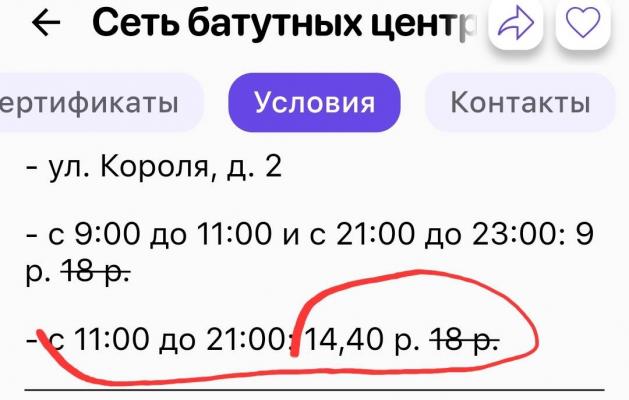Add offer to favorites with heart
Viewport: 629px width, 400px height.
[x=584, y=24]
